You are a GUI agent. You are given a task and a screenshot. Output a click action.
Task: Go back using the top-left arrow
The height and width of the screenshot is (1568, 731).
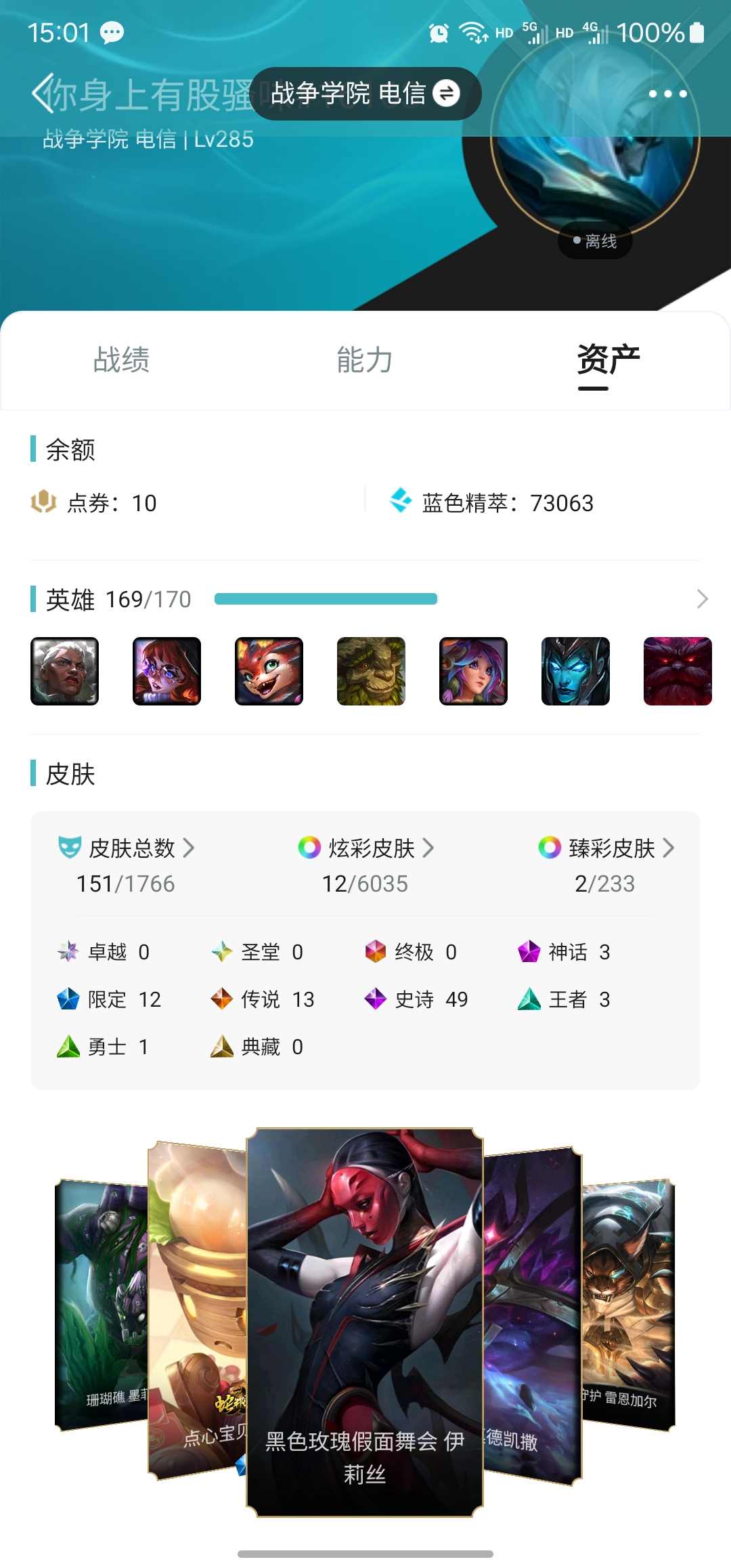(x=42, y=93)
